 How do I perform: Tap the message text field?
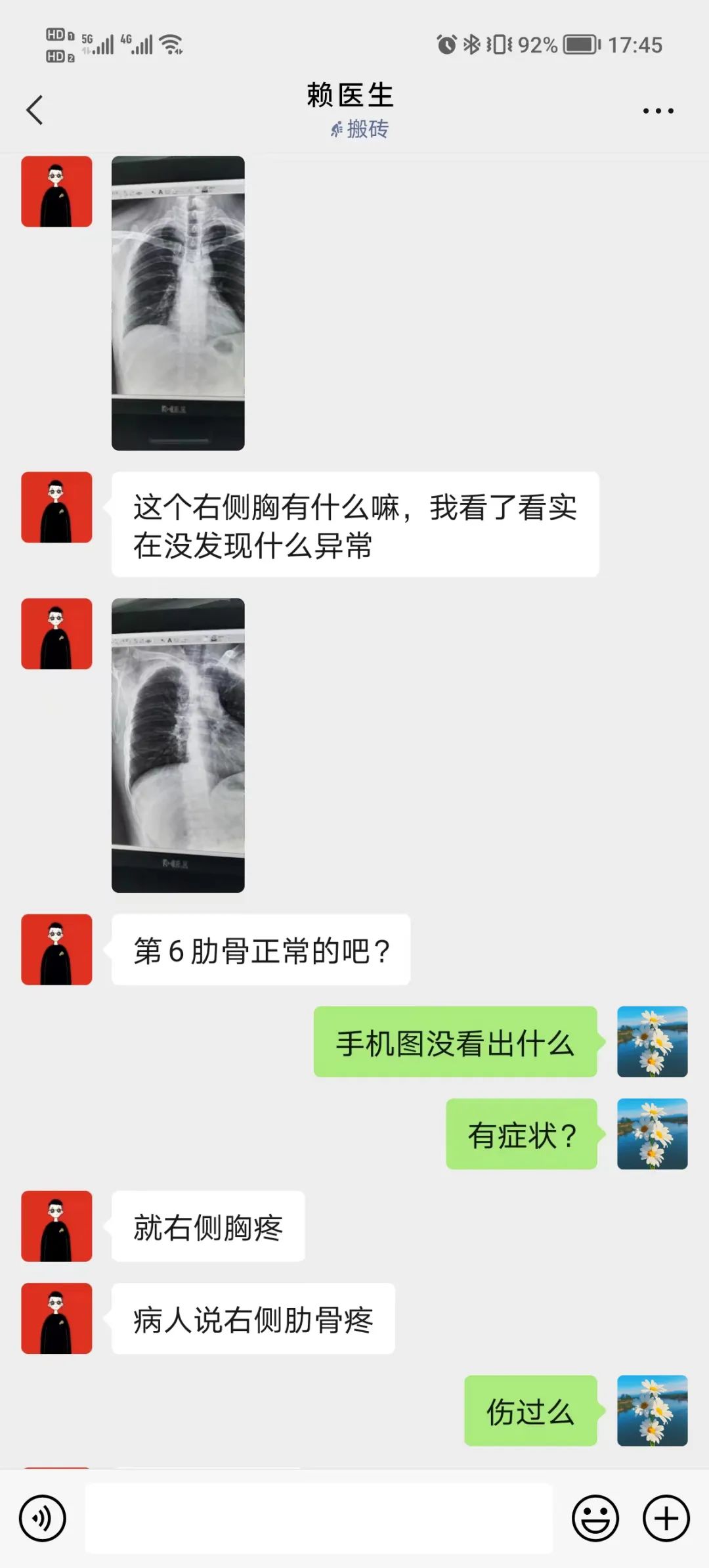coord(318,1518)
